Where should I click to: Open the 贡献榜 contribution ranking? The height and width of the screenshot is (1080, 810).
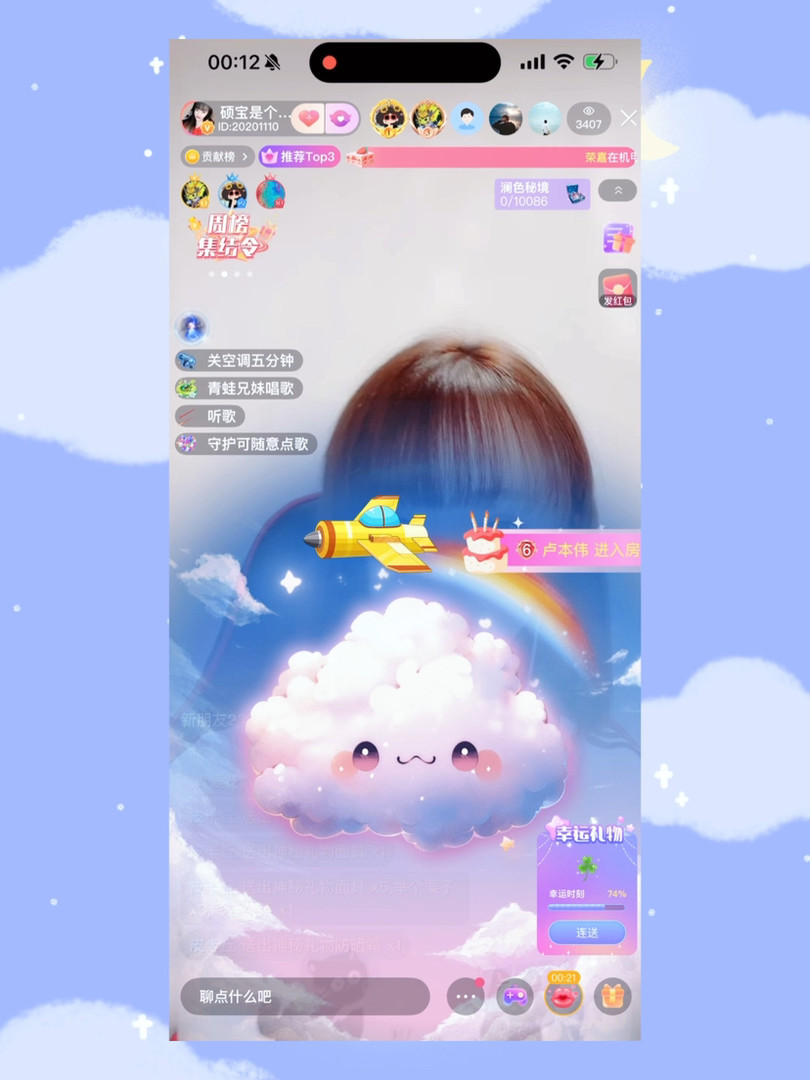tap(217, 157)
